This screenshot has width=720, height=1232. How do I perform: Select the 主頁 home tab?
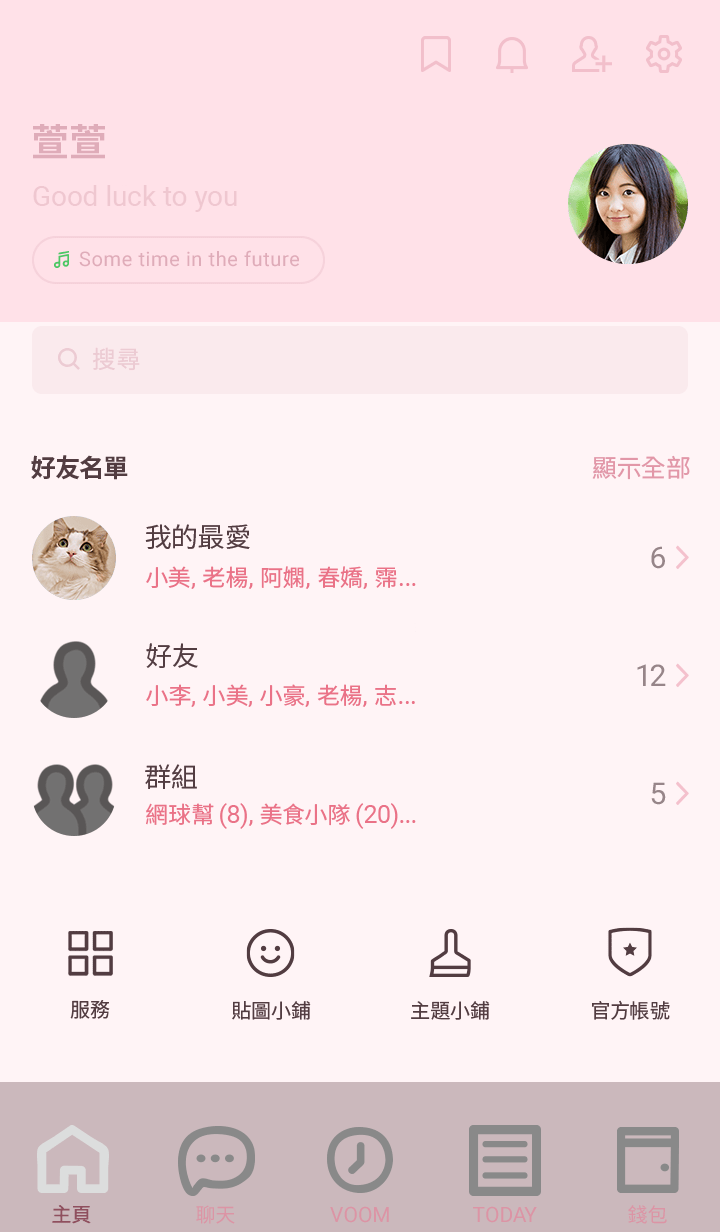(72, 1172)
